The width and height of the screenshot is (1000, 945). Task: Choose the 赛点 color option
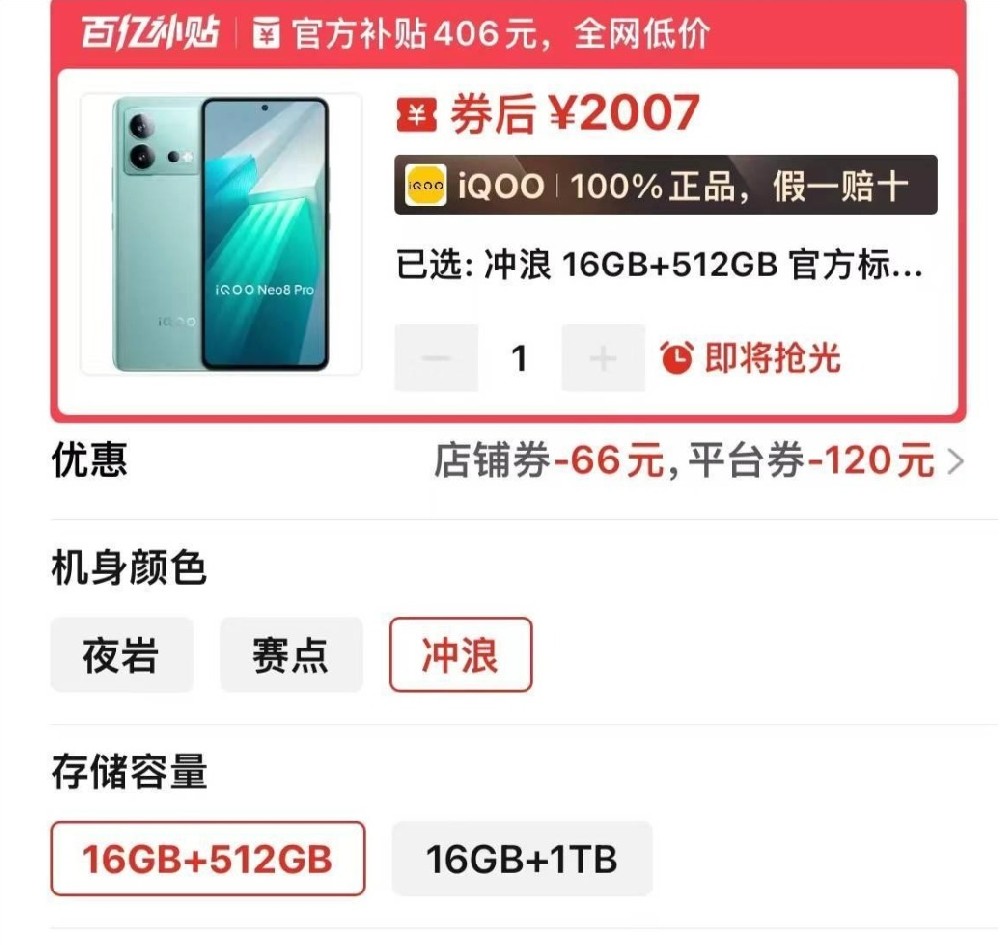coord(291,656)
